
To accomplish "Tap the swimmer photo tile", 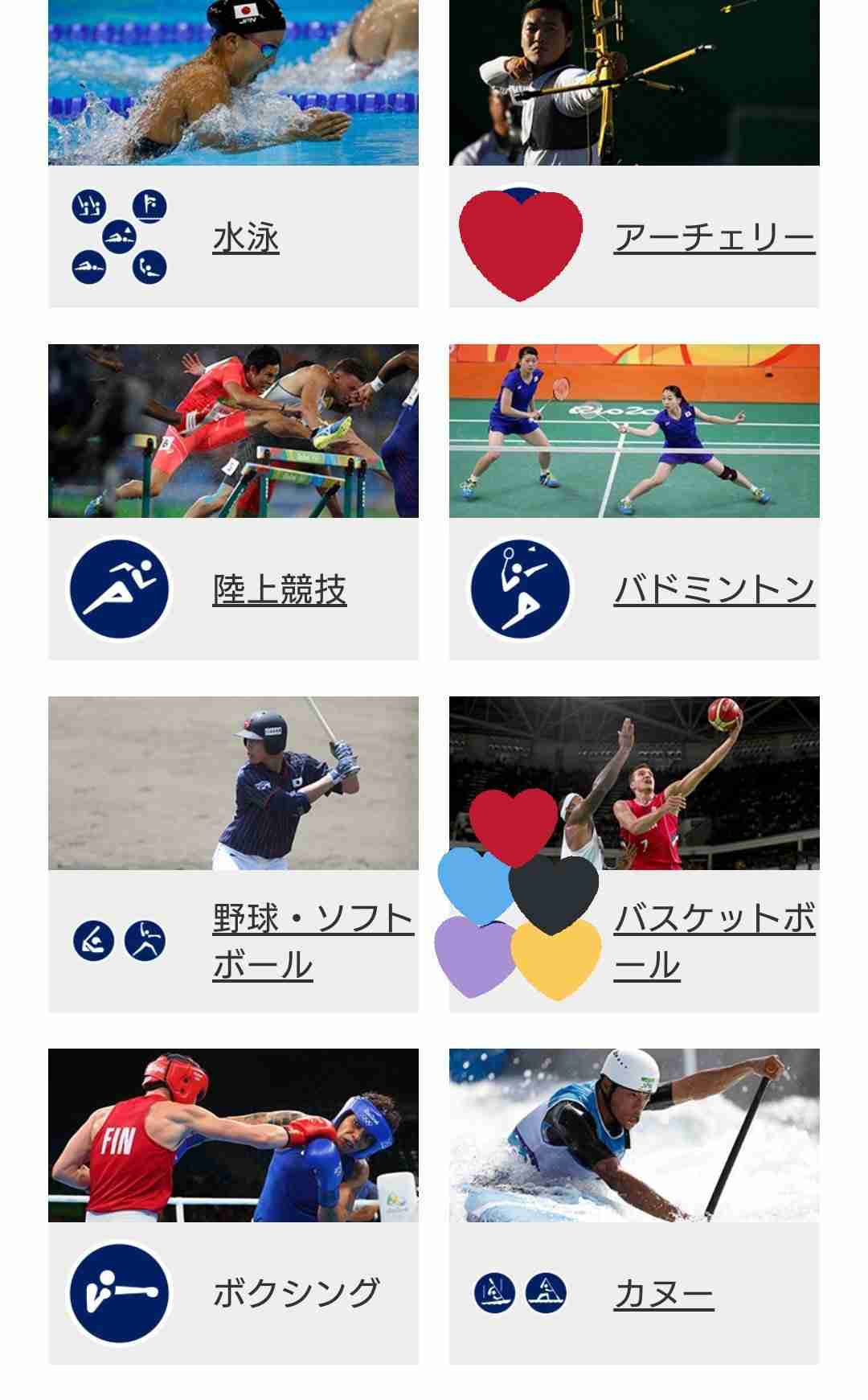I will tap(233, 83).
